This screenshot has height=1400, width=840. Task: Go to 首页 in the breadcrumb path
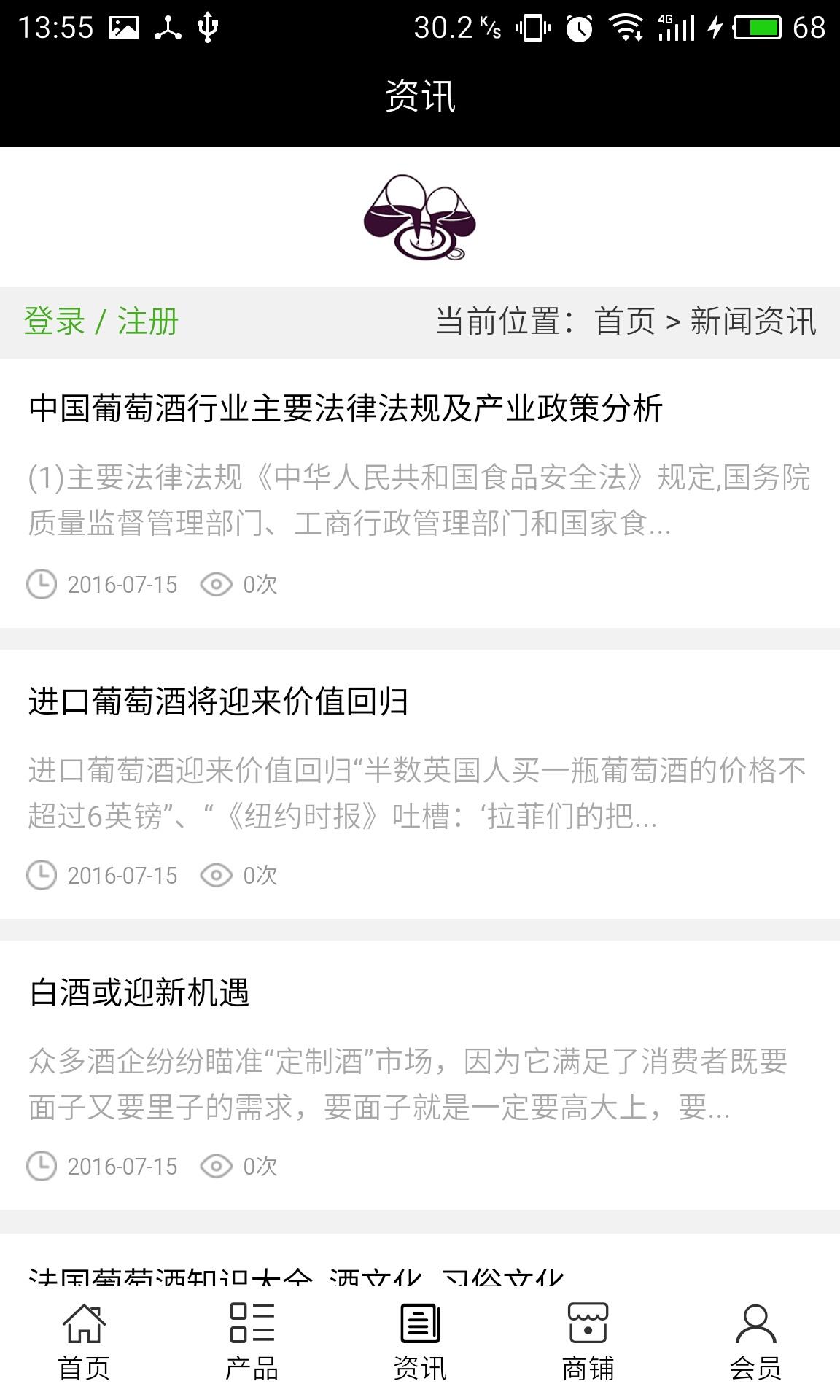pos(624,322)
